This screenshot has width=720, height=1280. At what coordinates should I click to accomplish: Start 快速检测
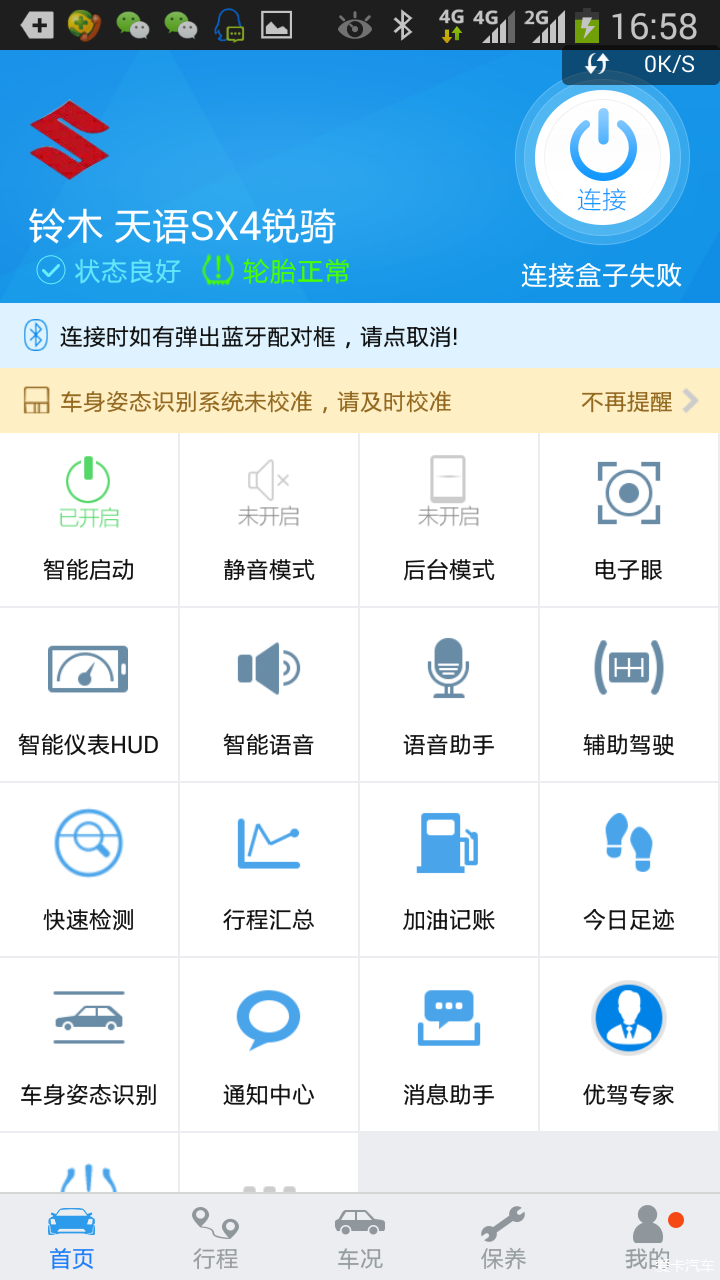(x=89, y=870)
